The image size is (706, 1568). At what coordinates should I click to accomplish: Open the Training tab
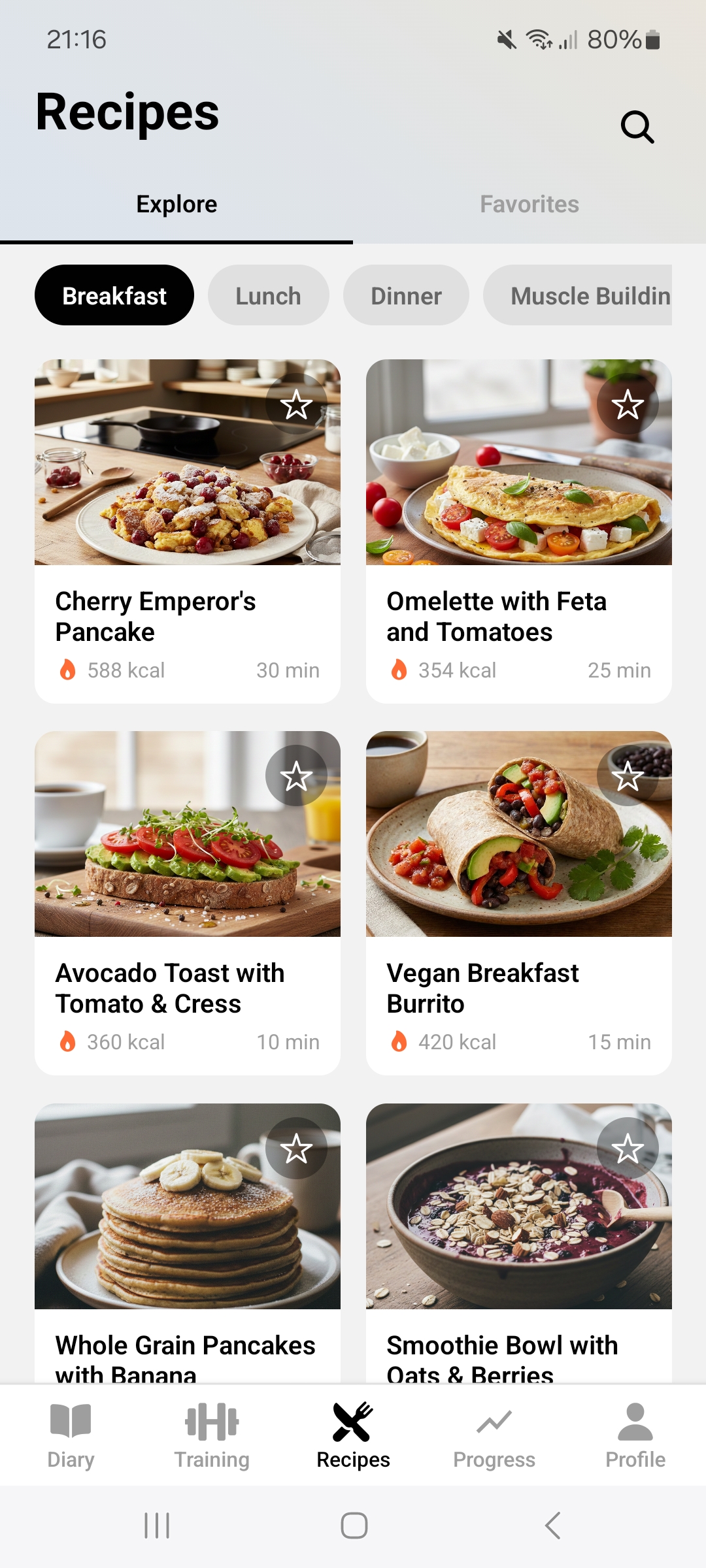point(212,1435)
